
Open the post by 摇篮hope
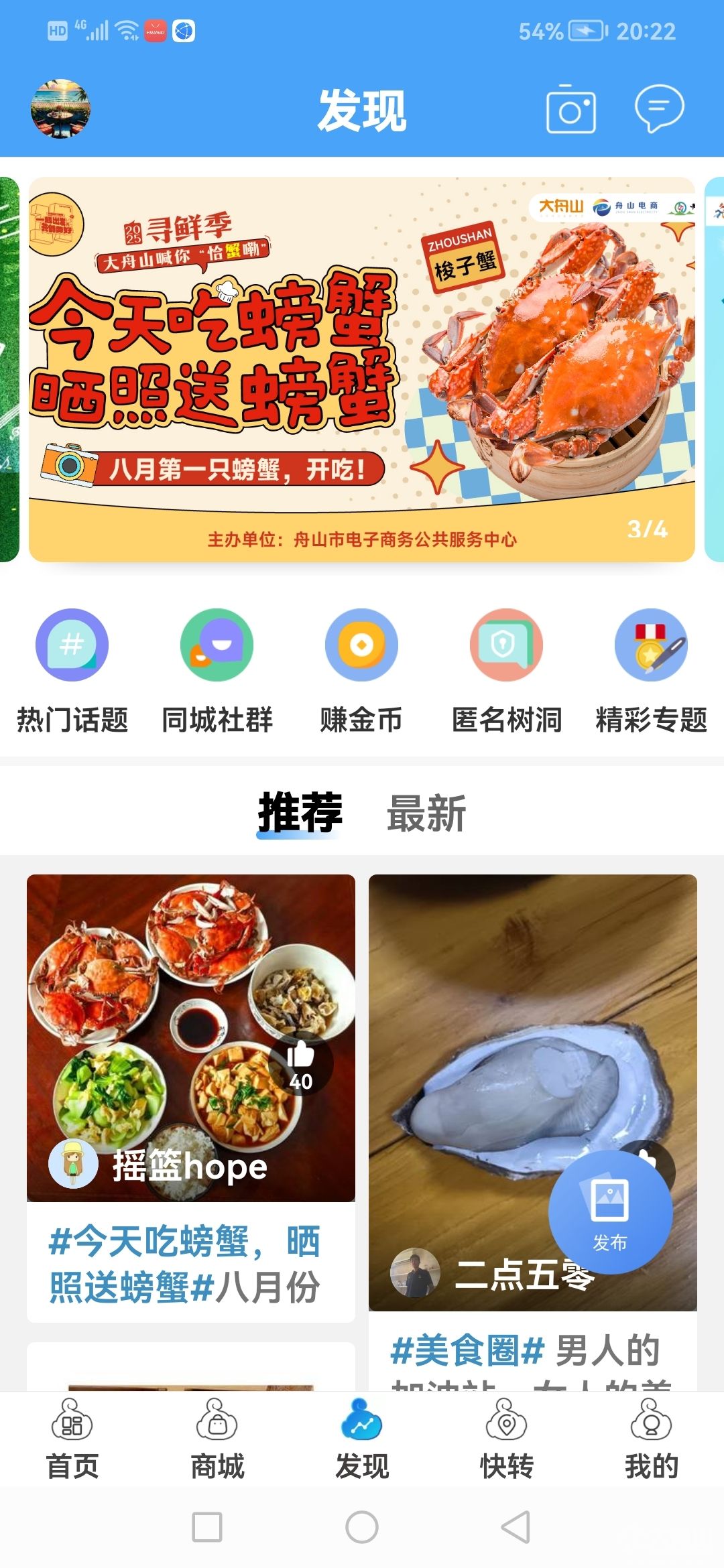tap(191, 1098)
